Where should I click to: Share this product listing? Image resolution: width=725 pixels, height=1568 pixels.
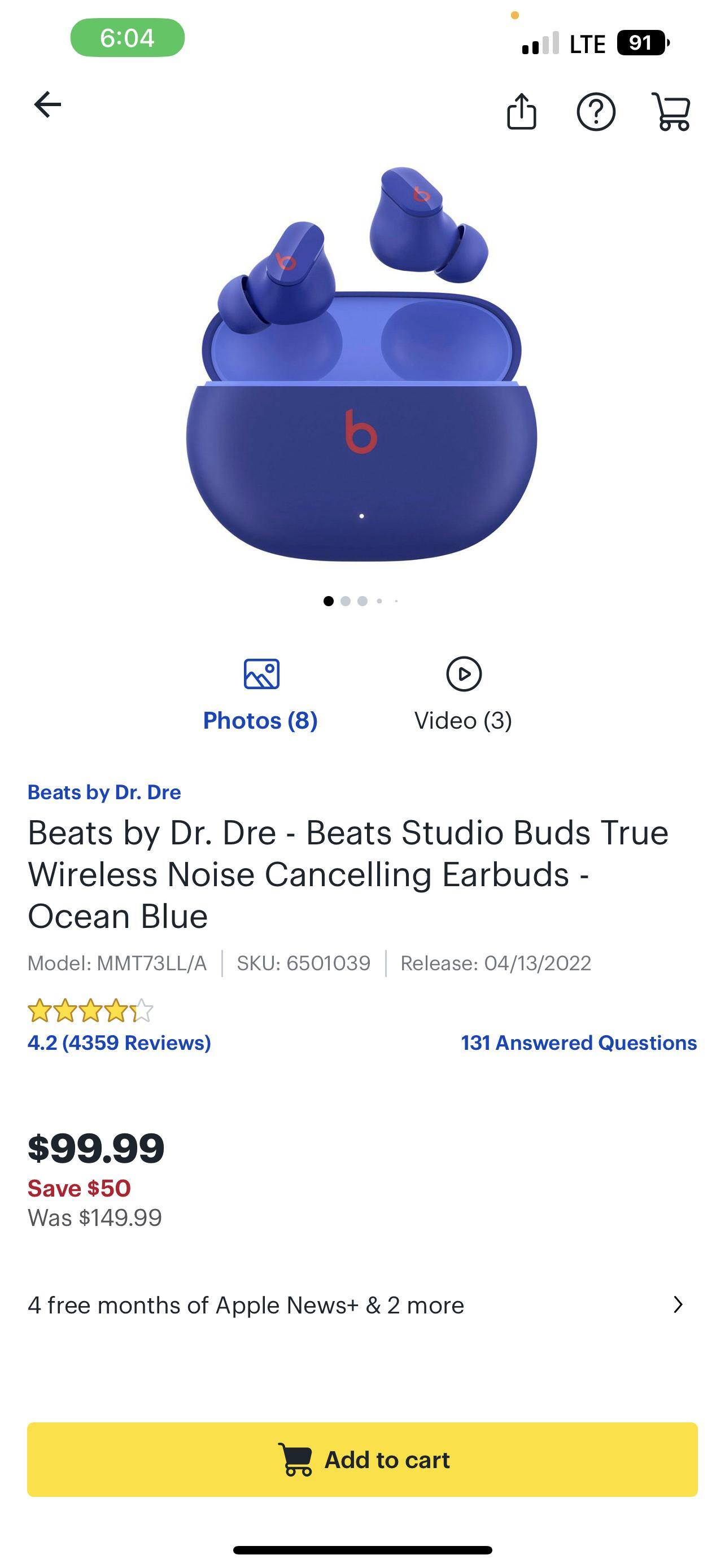pos(521,111)
